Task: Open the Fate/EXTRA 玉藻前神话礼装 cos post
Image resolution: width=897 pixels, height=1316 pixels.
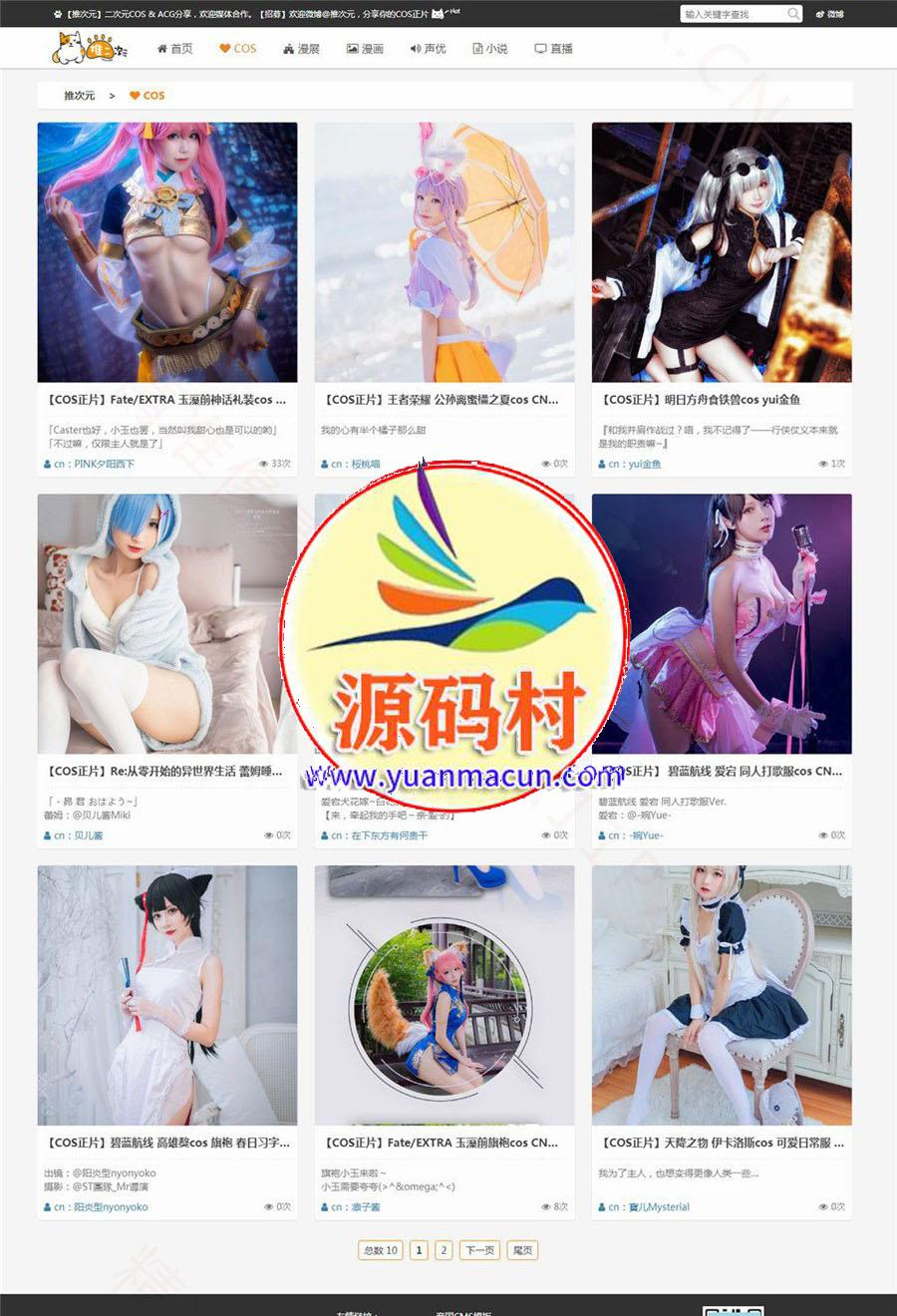Action: pos(166,400)
